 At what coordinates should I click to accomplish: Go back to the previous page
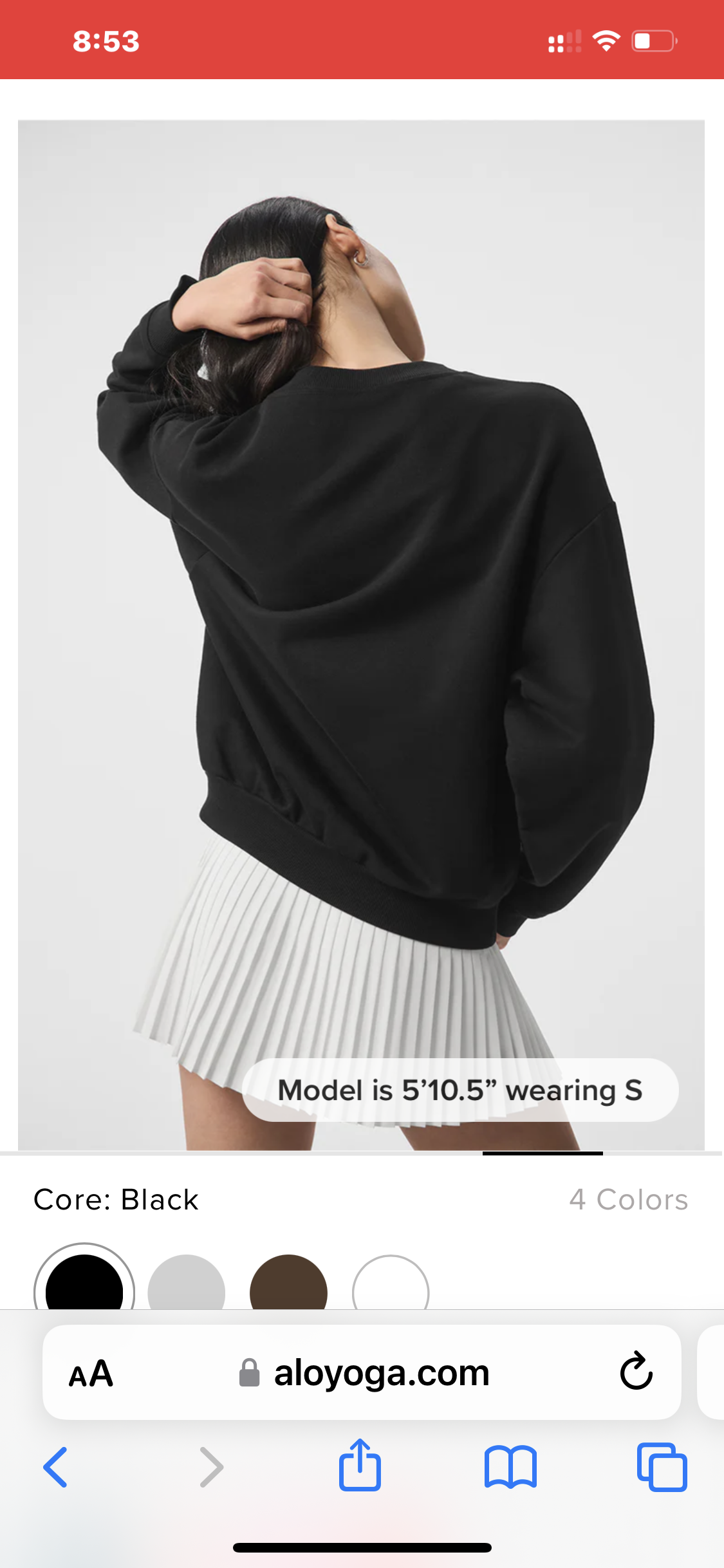point(56,1467)
